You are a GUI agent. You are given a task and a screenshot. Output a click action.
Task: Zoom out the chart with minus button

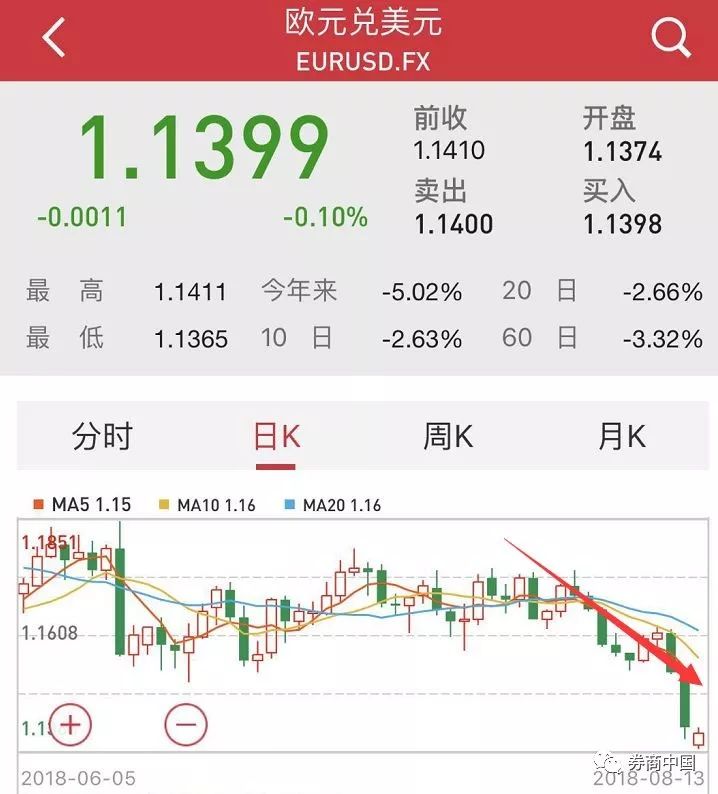(186, 723)
